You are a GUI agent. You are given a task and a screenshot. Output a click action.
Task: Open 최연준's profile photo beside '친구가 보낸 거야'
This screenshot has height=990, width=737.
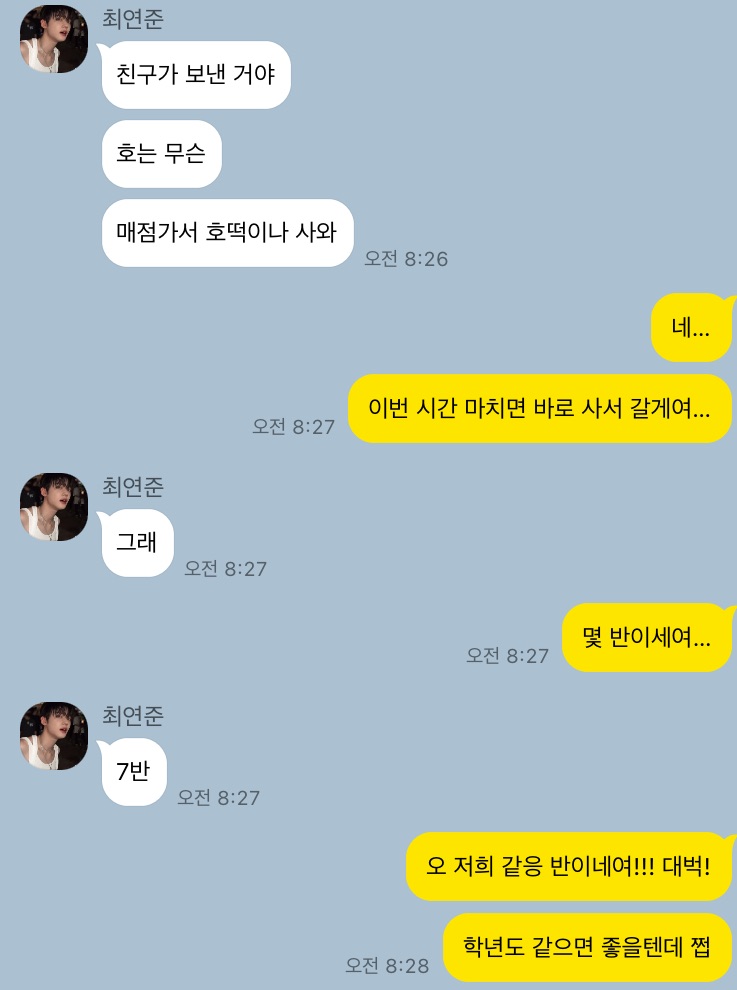(x=54, y=39)
